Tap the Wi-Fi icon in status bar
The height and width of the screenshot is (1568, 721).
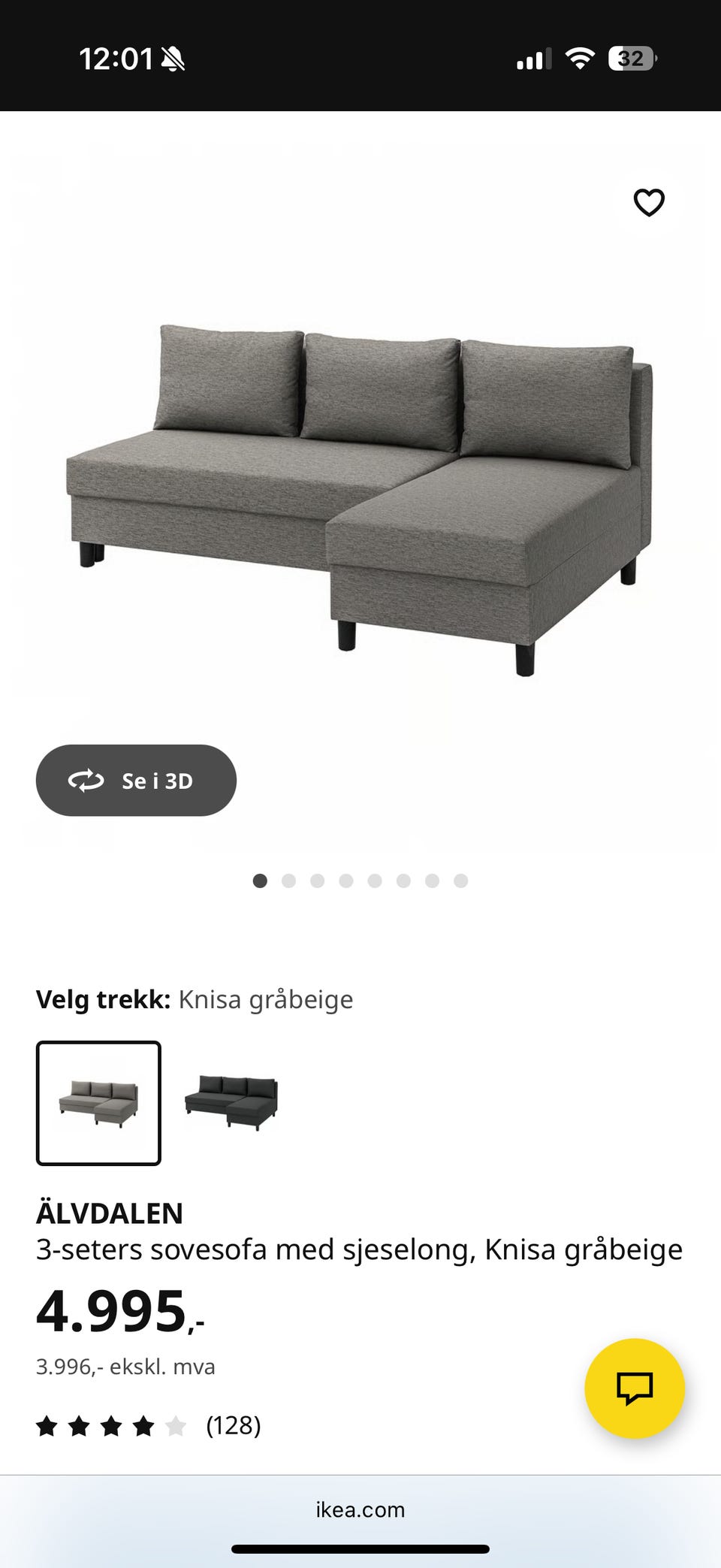click(578, 59)
